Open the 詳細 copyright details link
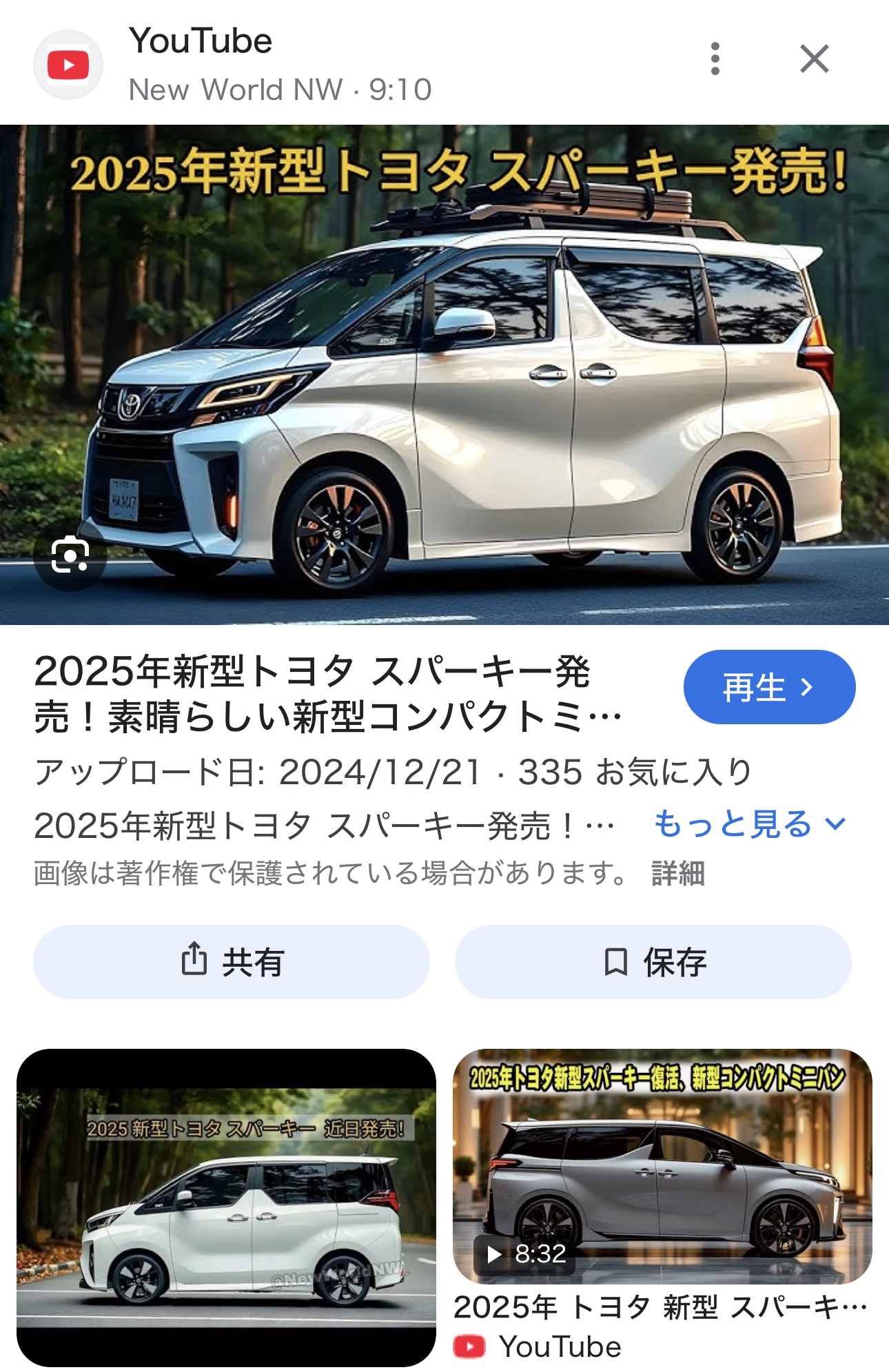The width and height of the screenshot is (889, 1372). pyautogui.click(x=677, y=874)
